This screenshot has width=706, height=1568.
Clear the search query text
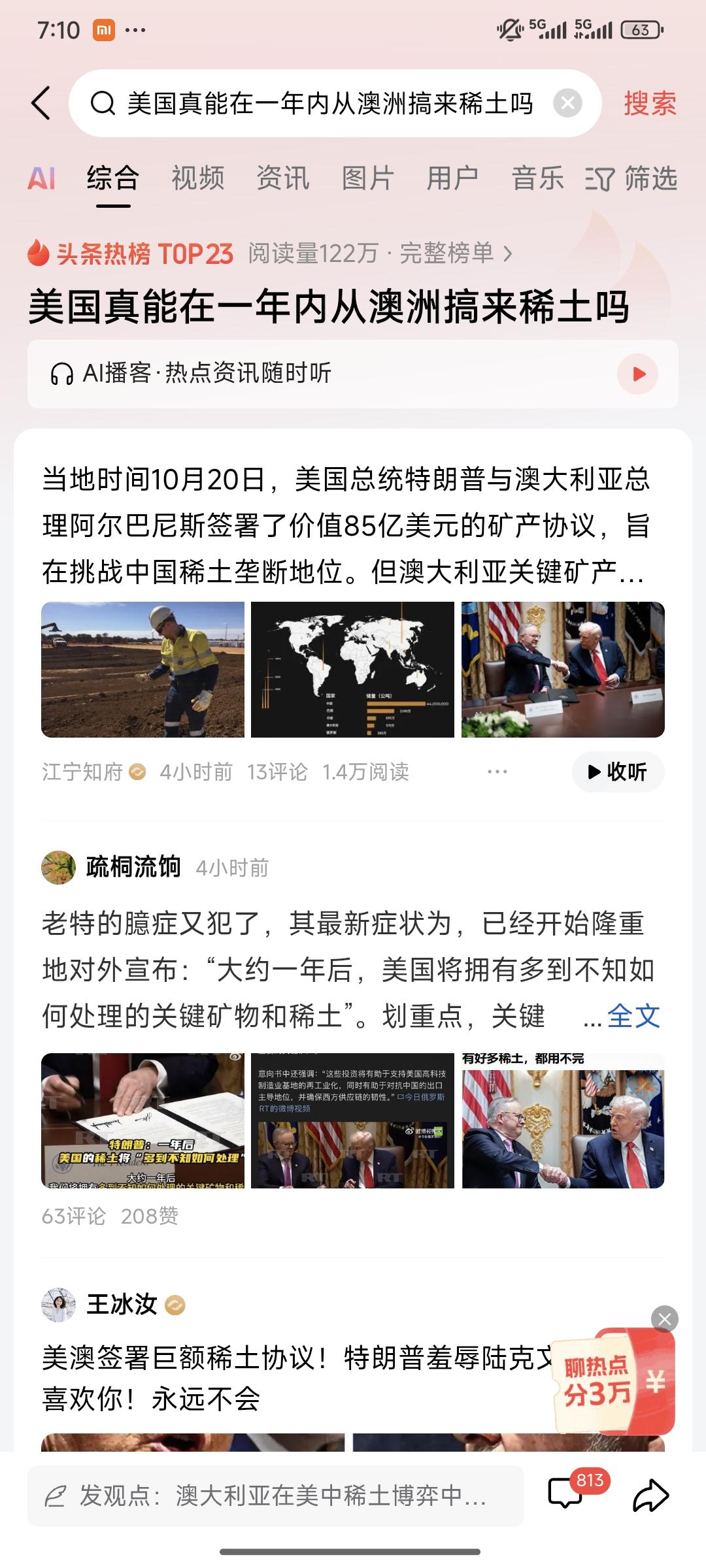pos(567,103)
